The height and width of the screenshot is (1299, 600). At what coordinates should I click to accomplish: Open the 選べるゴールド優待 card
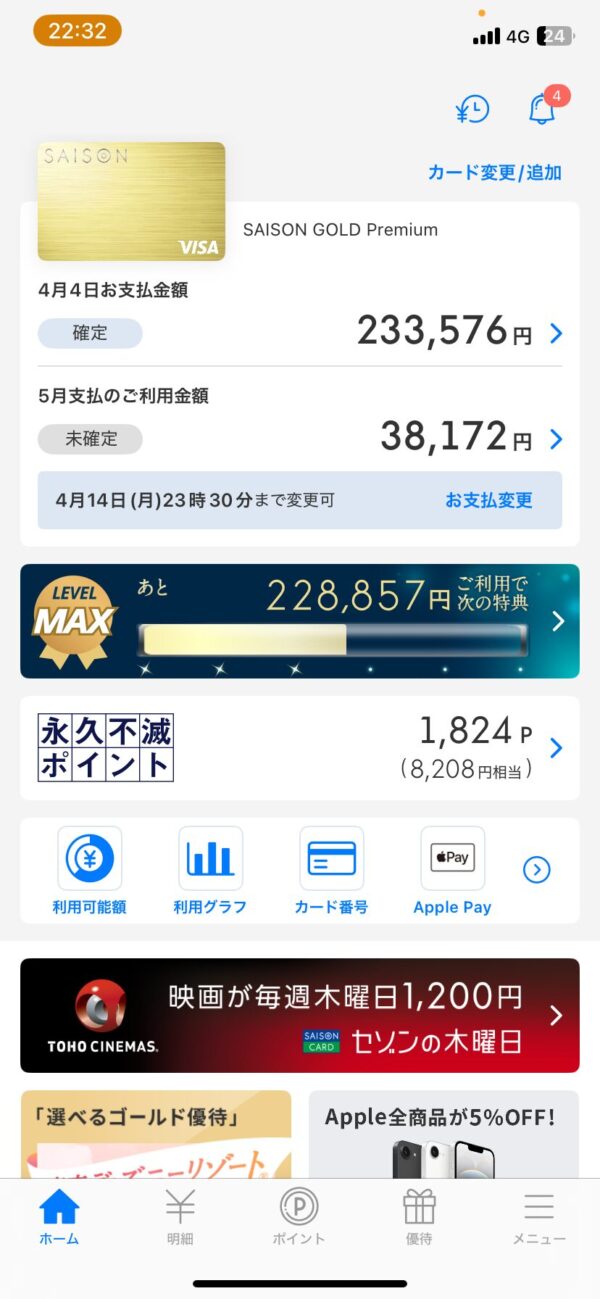tap(156, 1135)
